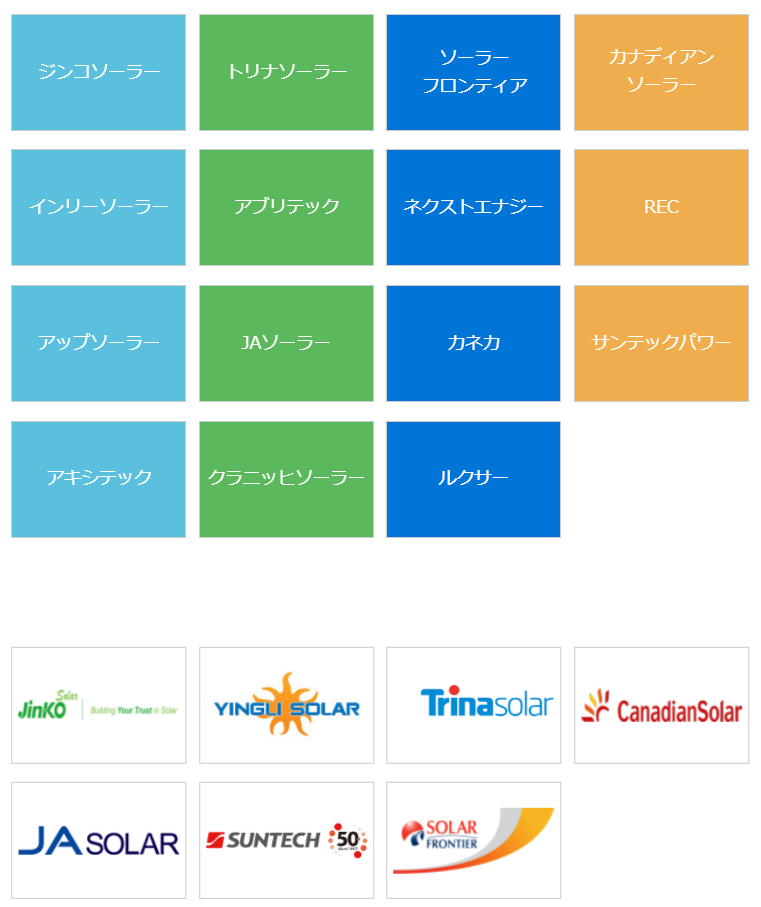Open アップソーラー

tap(98, 343)
